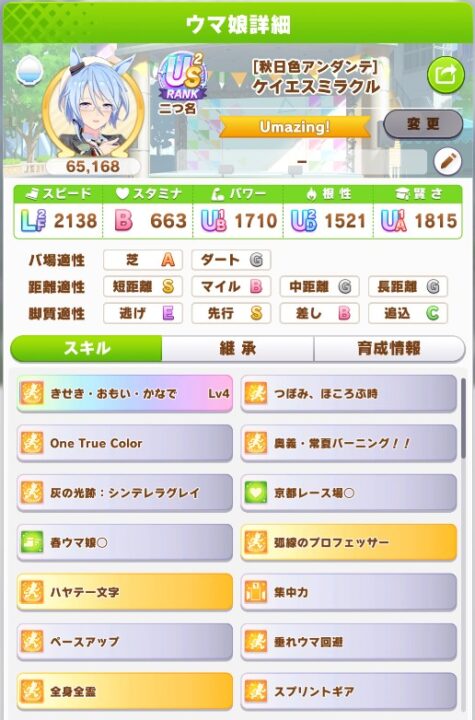The width and height of the screenshot is (475, 720).
Task: View skill 灰の光跡:シンデレラグレイ
Action: click(x=124, y=493)
